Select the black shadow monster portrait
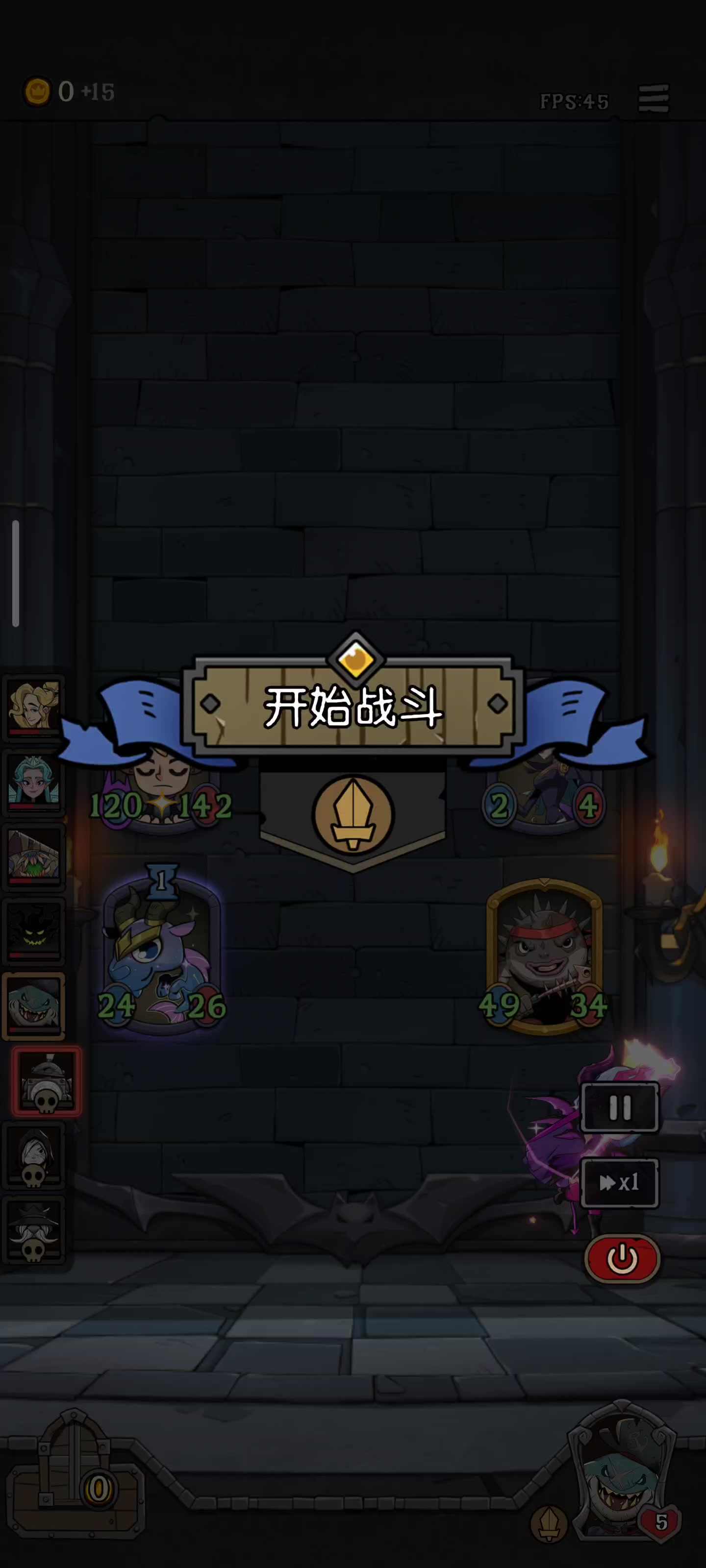Screen dimensions: 706x1568 coord(34,930)
